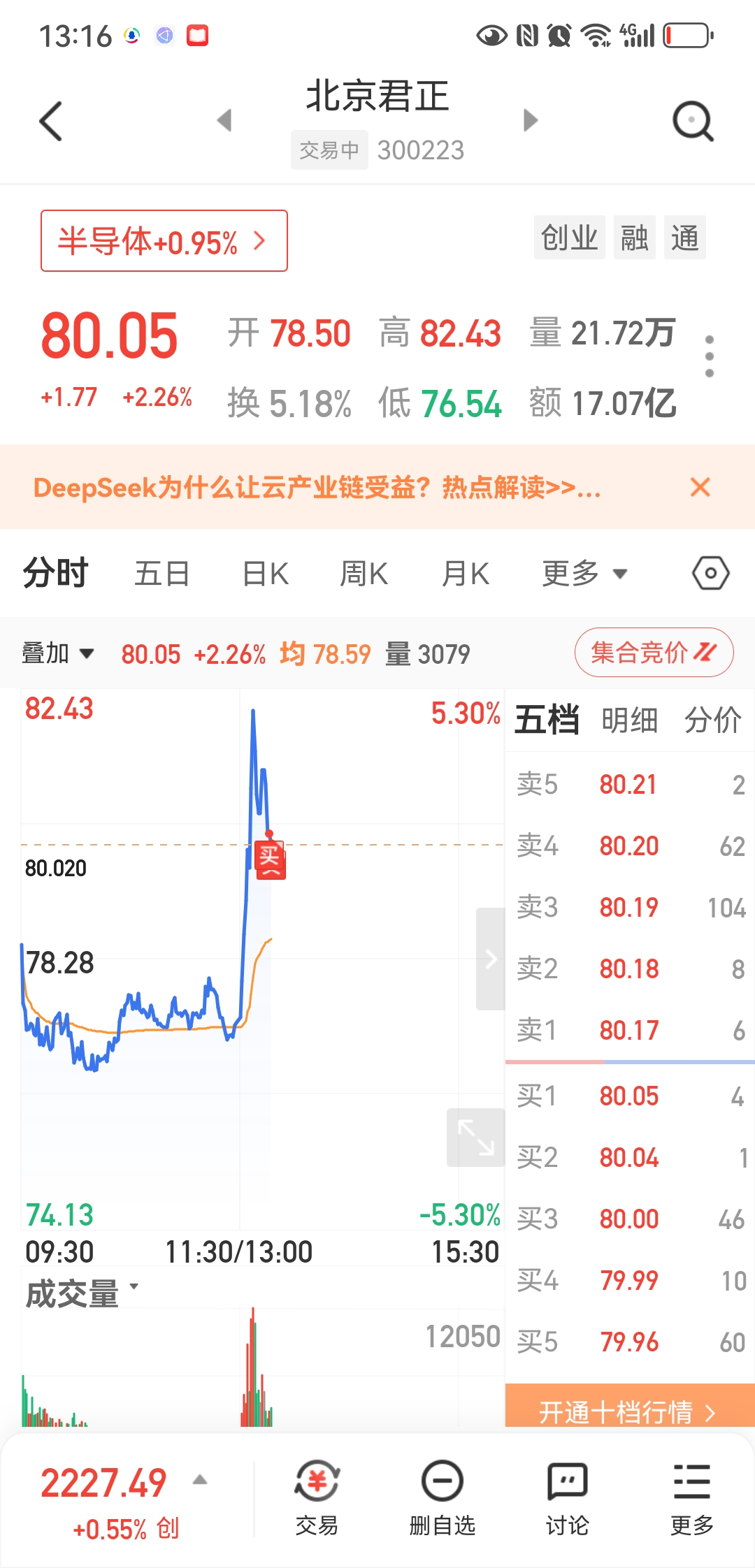The width and height of the screenshot is (755, 1568).
Task: Switch to the 明细 tab
Action: tap(630, 720)
